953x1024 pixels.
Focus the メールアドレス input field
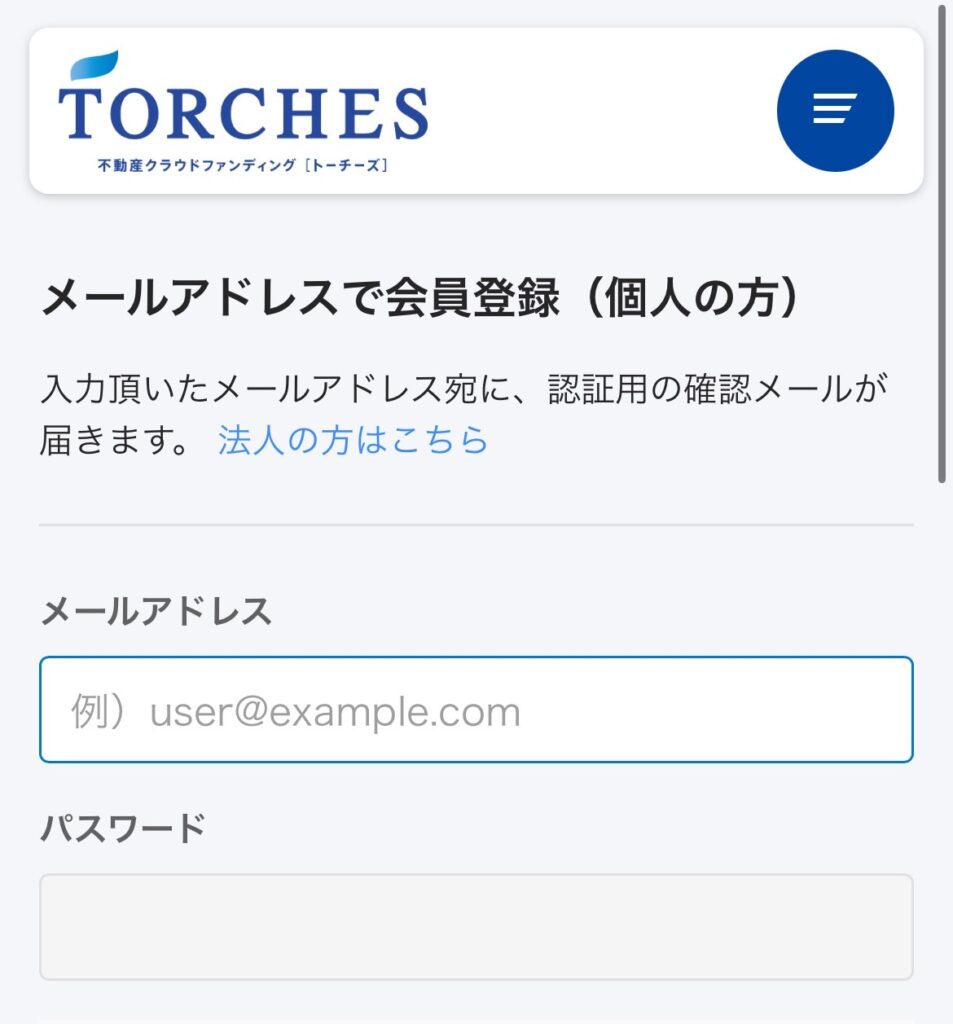tap(476, 710)
